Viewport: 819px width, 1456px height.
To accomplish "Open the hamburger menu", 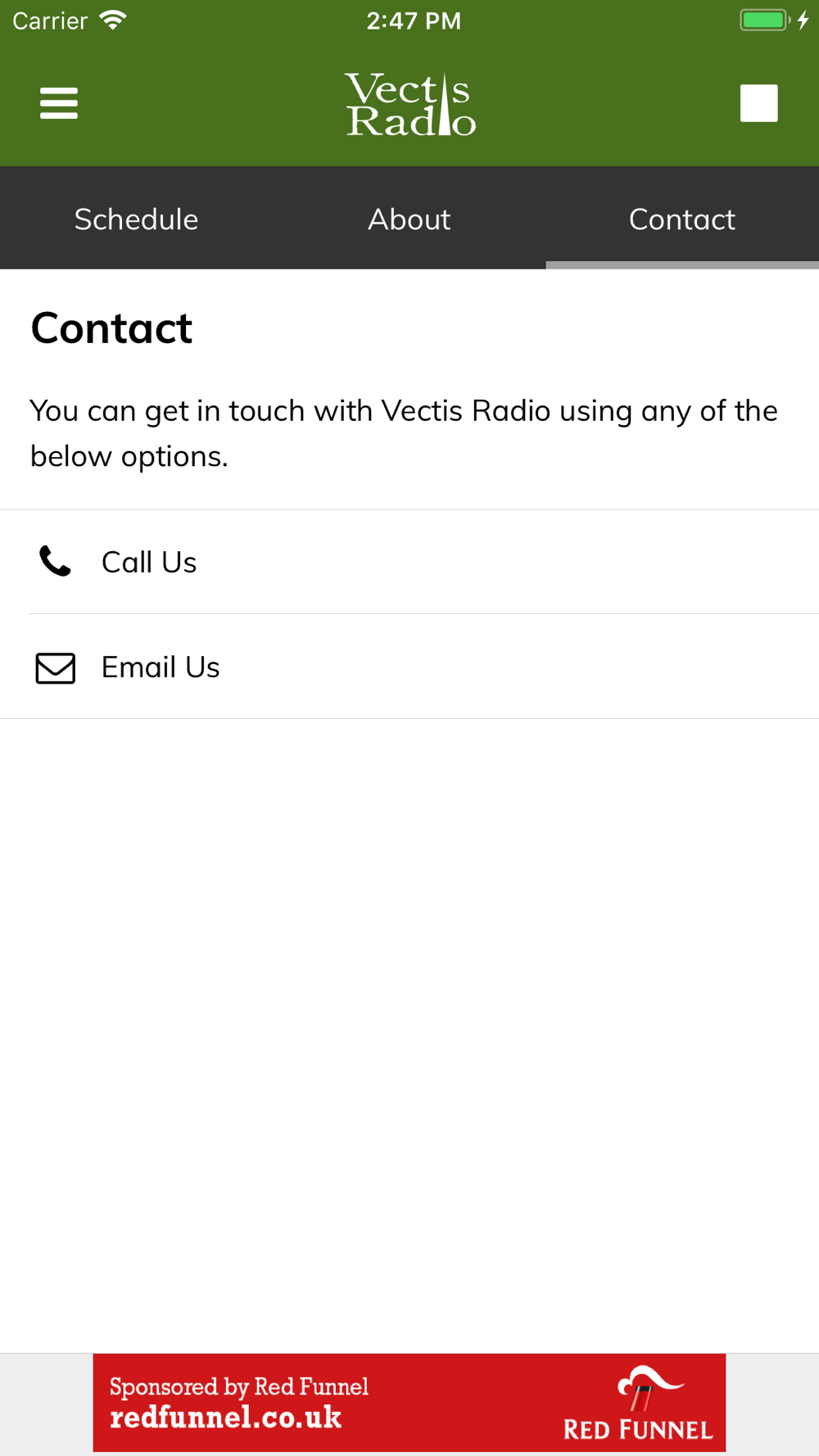I will (59, 103).
